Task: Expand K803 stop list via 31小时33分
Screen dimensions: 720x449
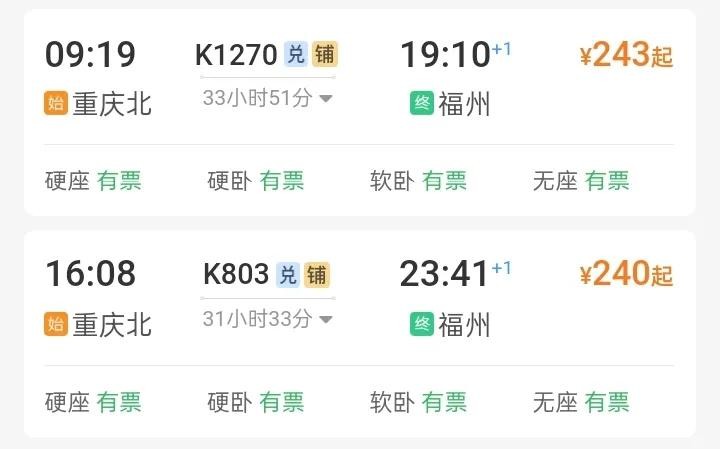Action: (x=267, y=319)
